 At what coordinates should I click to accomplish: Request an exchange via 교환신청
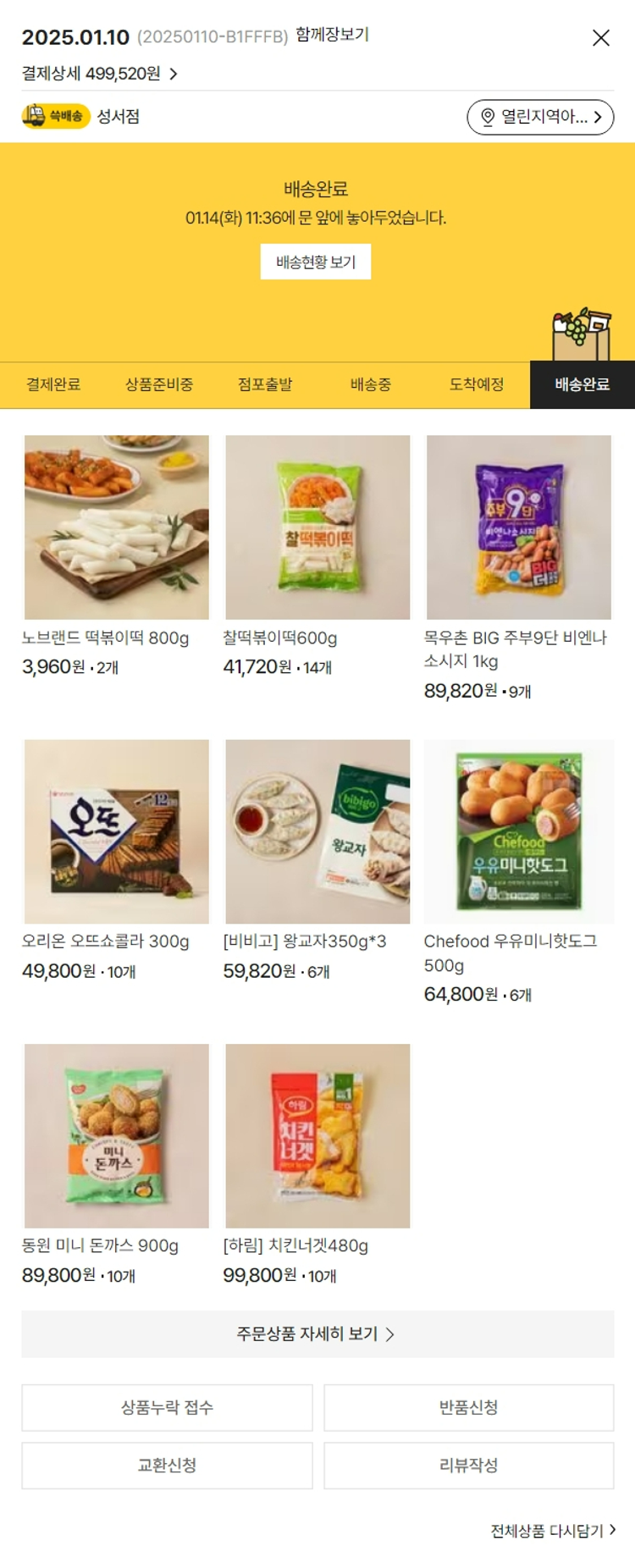[167, 1466]
